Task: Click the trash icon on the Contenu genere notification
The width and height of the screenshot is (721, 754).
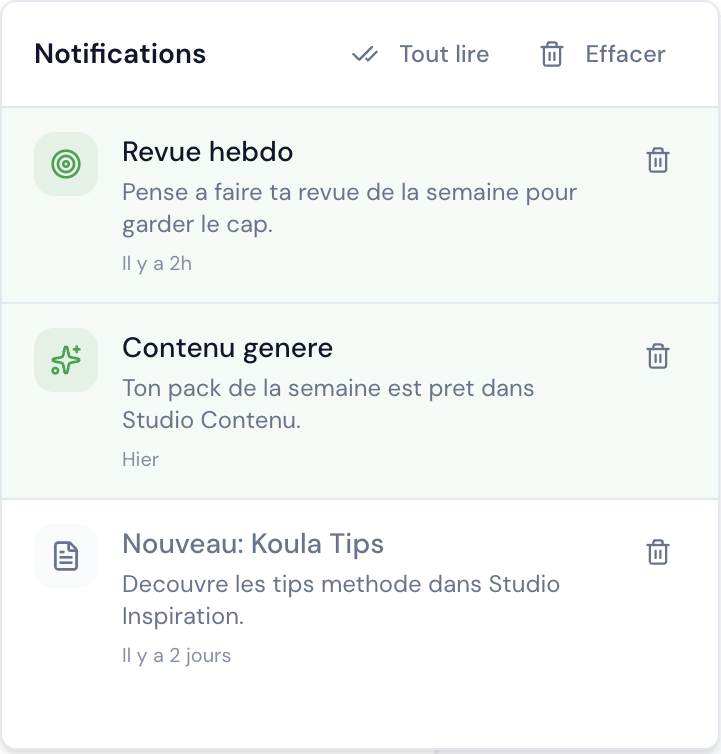Action: click(x=658, y=356)
